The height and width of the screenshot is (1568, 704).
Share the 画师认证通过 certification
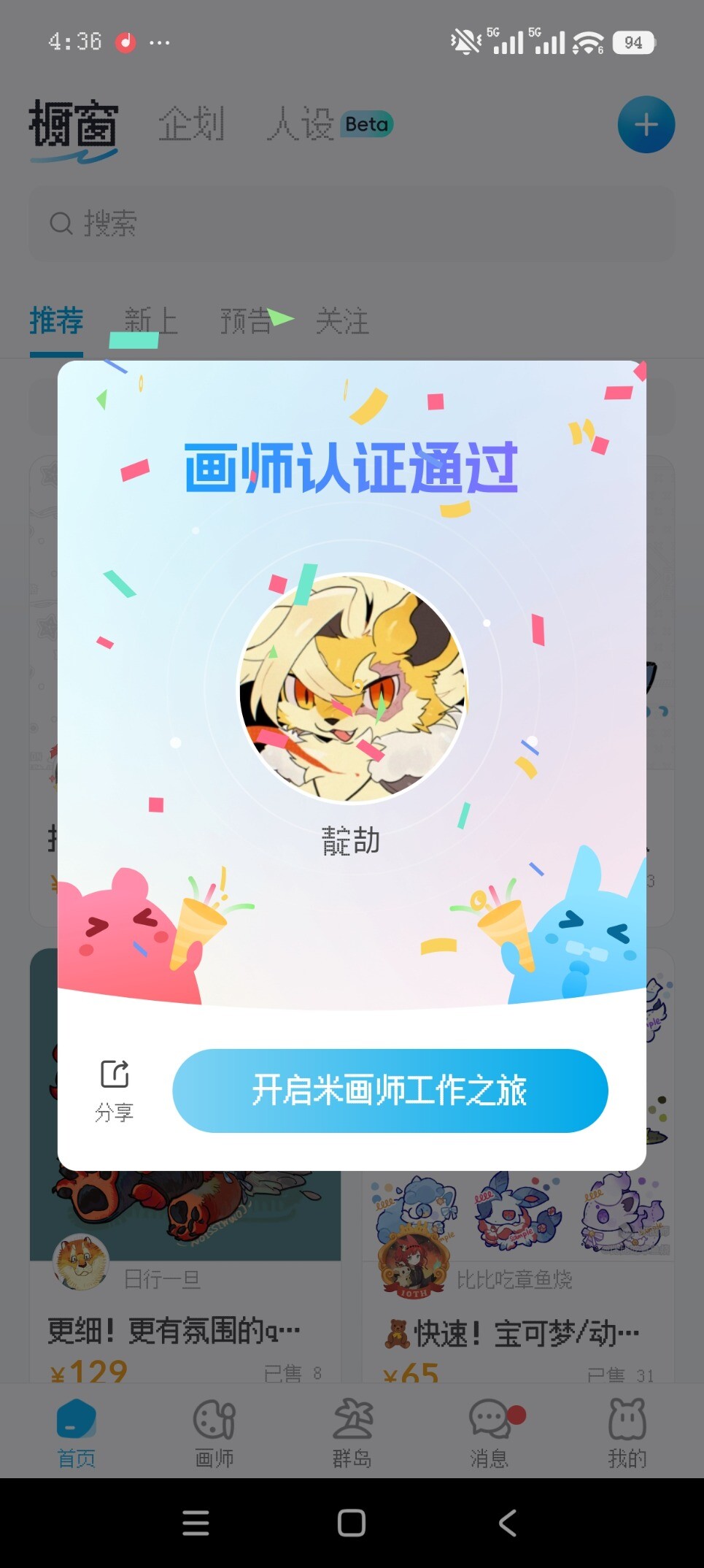115,1089
